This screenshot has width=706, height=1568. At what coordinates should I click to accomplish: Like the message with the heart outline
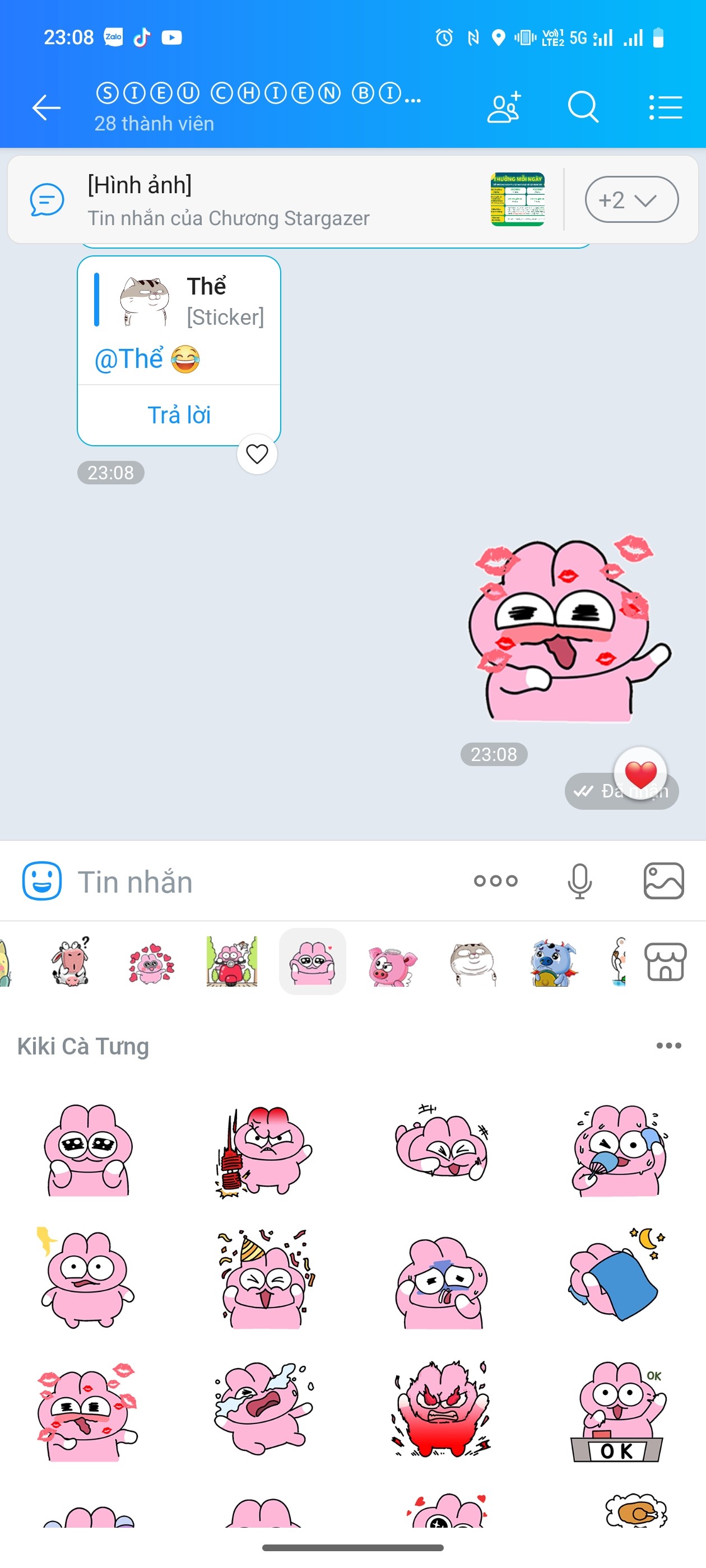[257, 454]
